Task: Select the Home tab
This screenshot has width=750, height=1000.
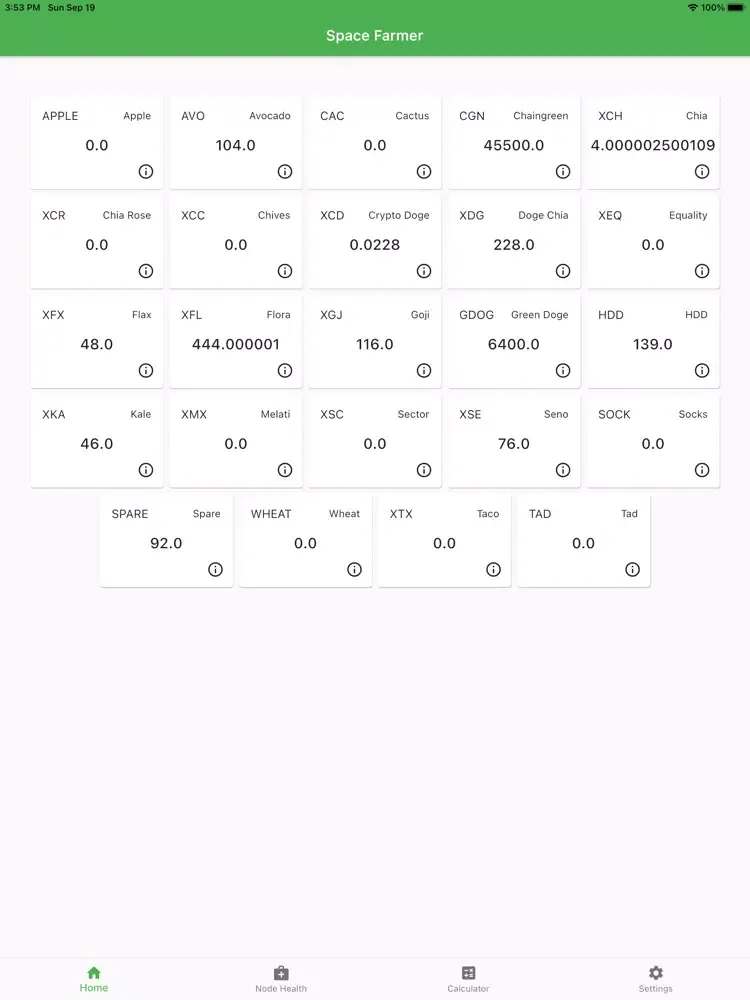Action: 94,979
